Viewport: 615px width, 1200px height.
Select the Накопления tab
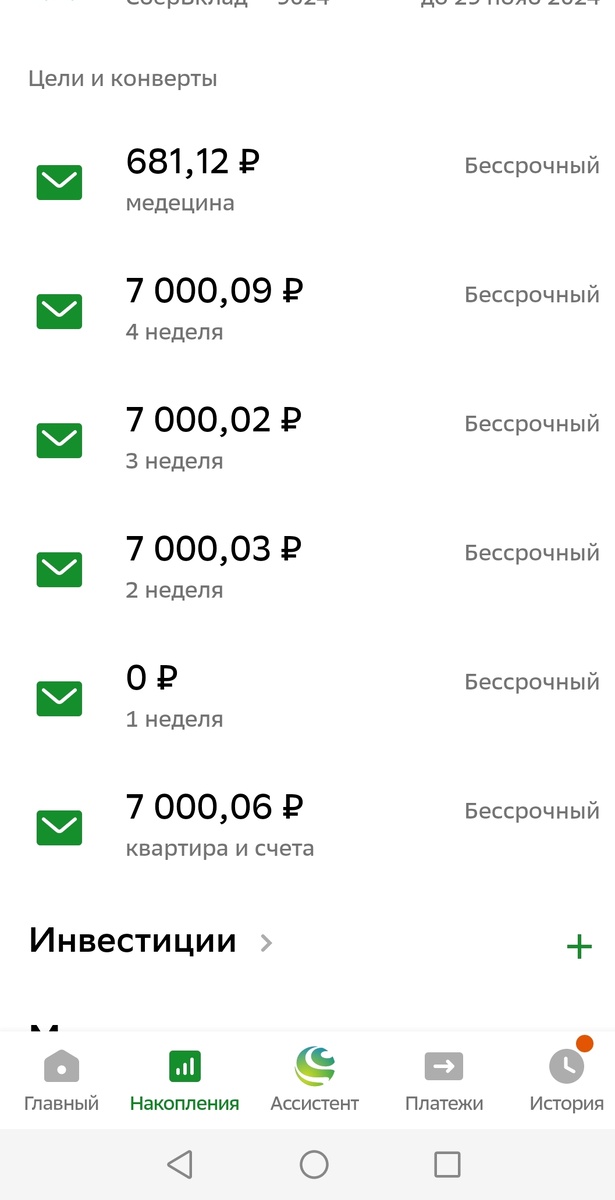(184, 1081)
